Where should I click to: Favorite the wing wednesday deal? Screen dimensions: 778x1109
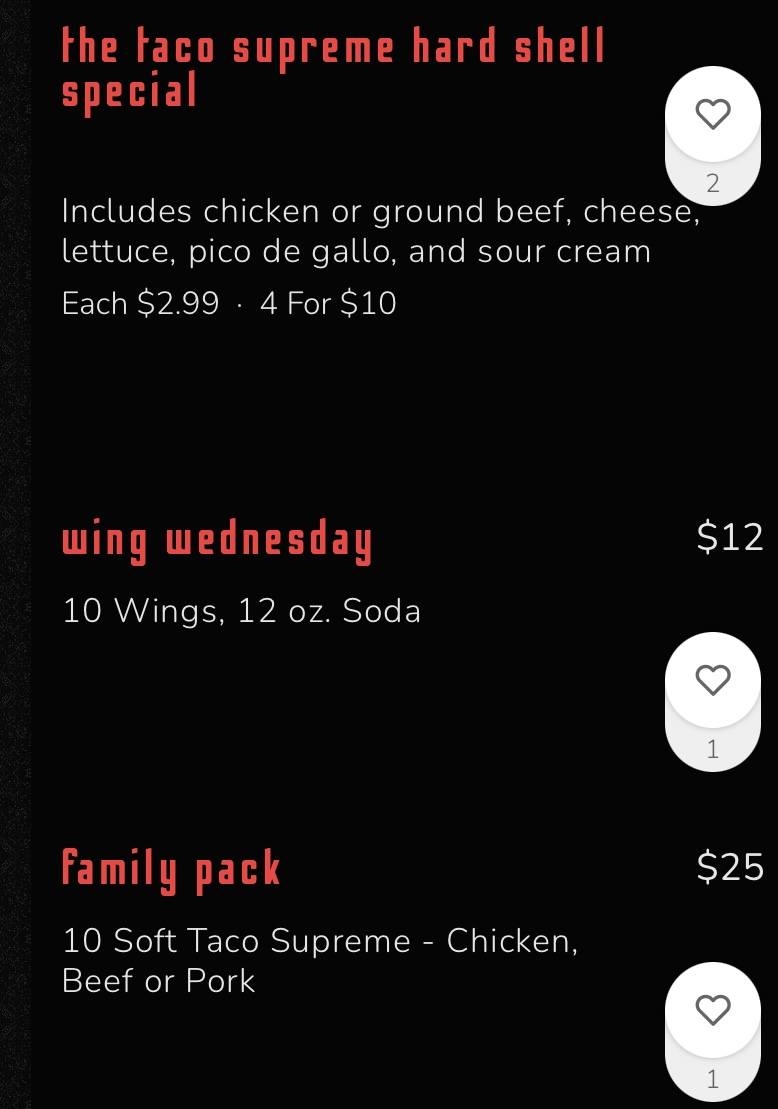712,681
